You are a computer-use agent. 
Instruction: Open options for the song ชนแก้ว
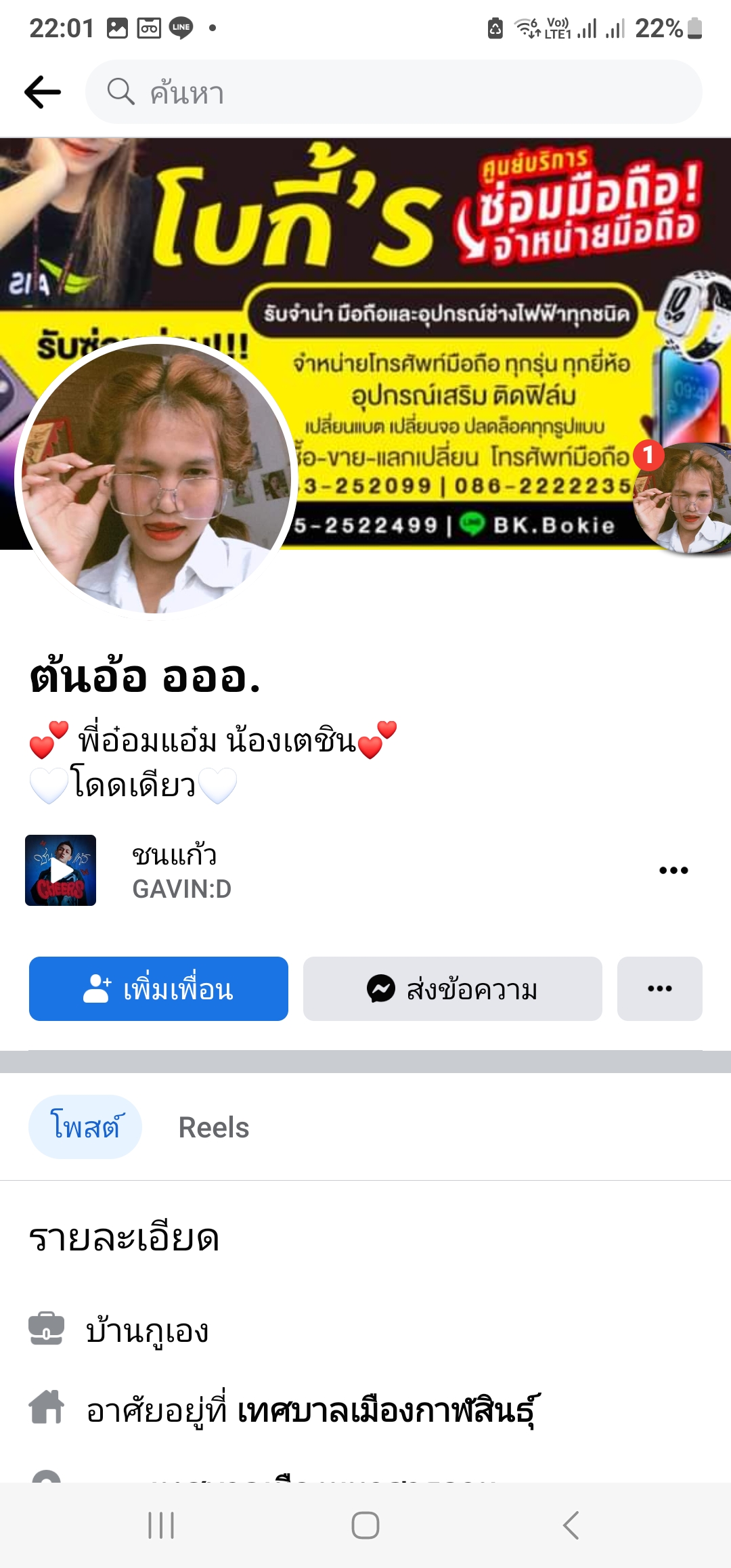(x=673, y=871)
